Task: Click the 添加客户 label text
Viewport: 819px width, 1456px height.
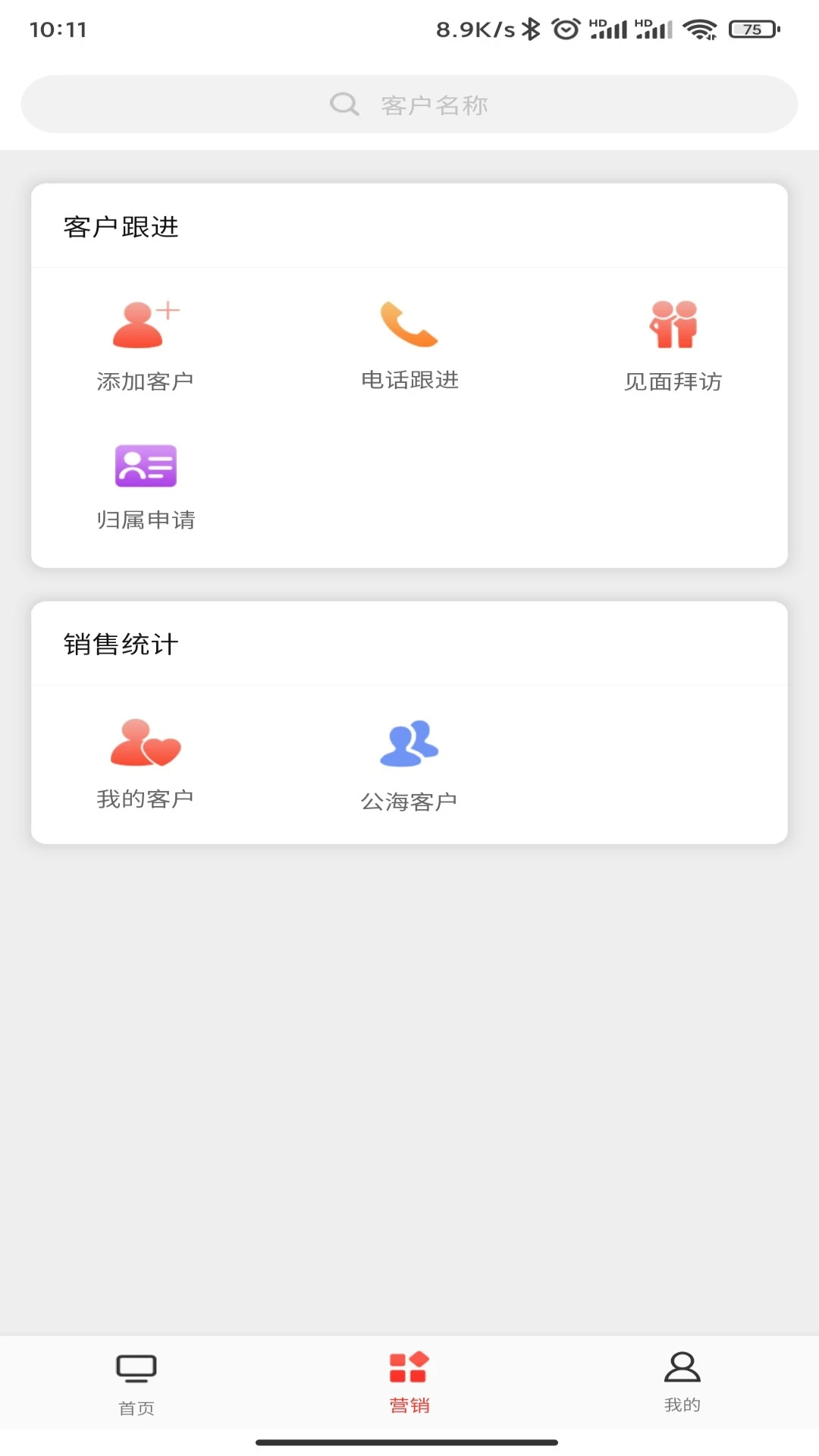Action: coord(146,381)
